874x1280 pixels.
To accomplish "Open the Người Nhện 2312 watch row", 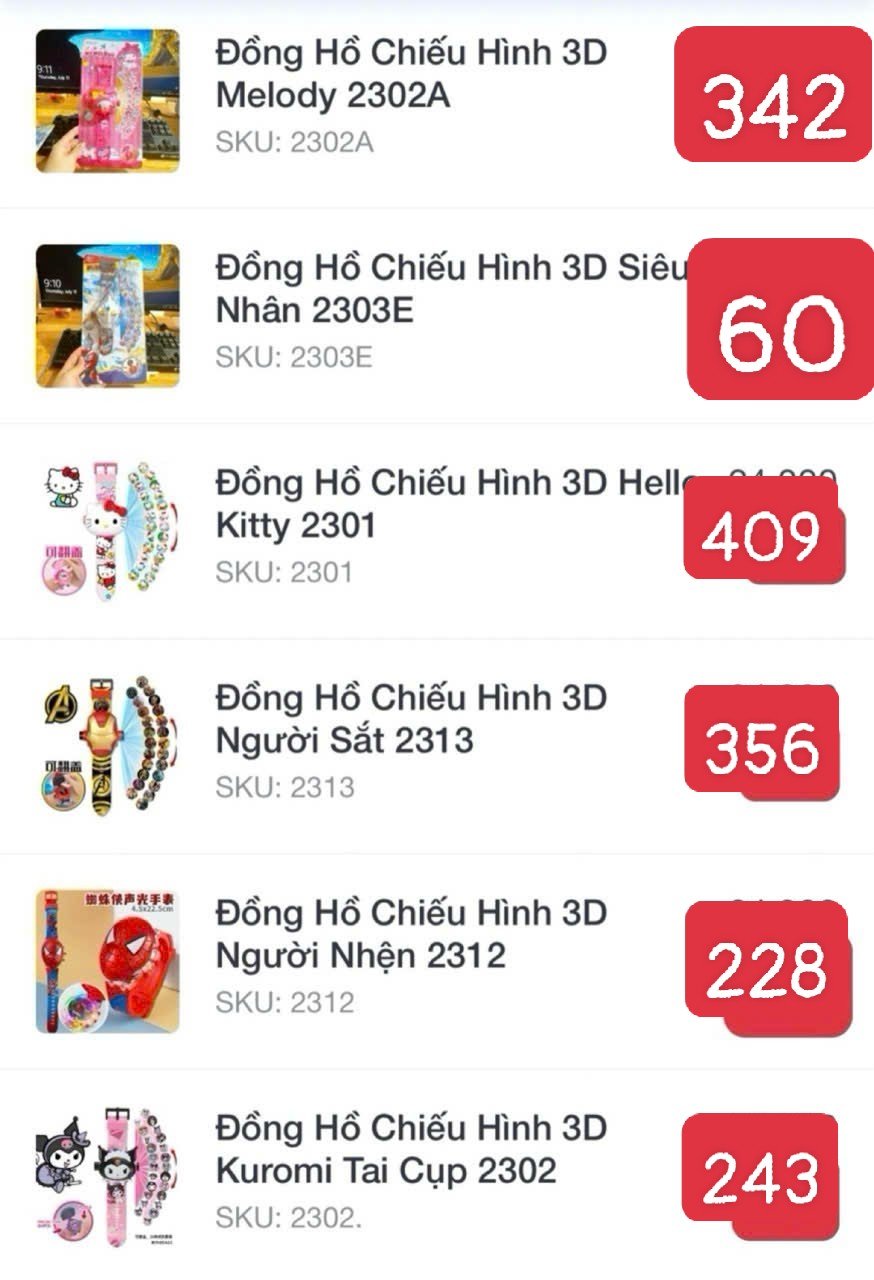I will point(410,934).
